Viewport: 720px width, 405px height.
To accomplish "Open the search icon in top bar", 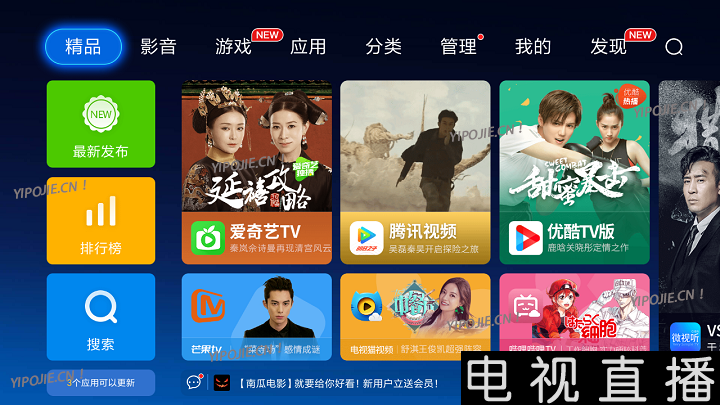I will [x=674, y=47].
